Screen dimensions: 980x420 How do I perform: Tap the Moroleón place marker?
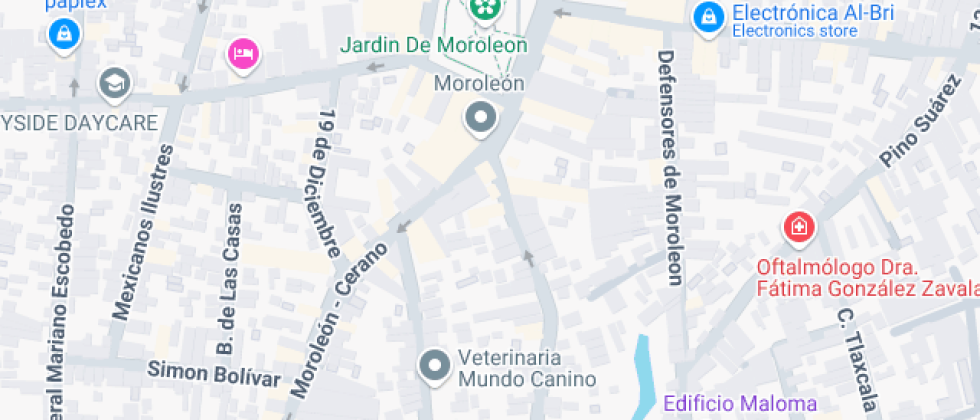[x=482, y=119]
